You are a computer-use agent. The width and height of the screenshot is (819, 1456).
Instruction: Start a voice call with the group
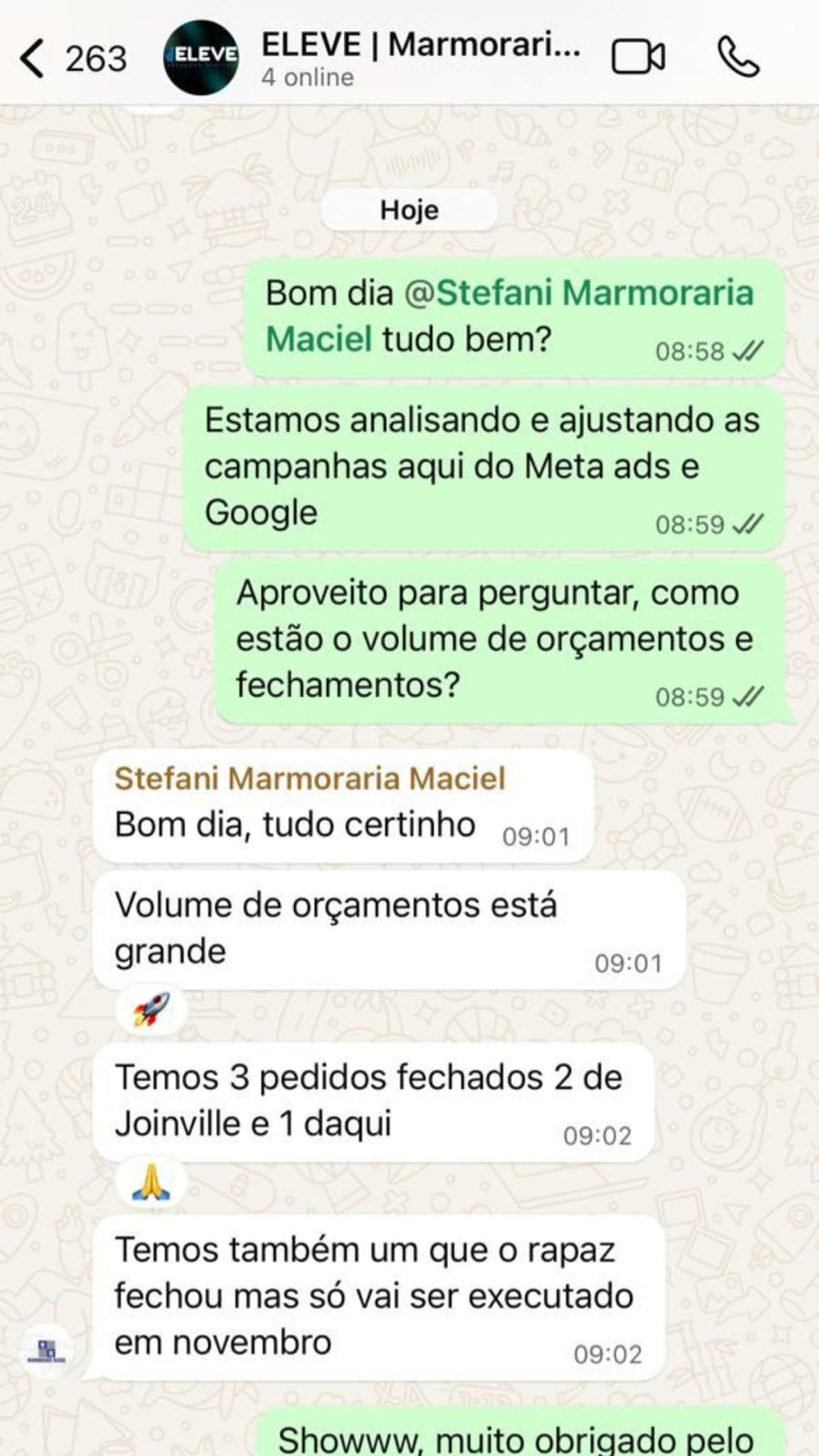738,58
